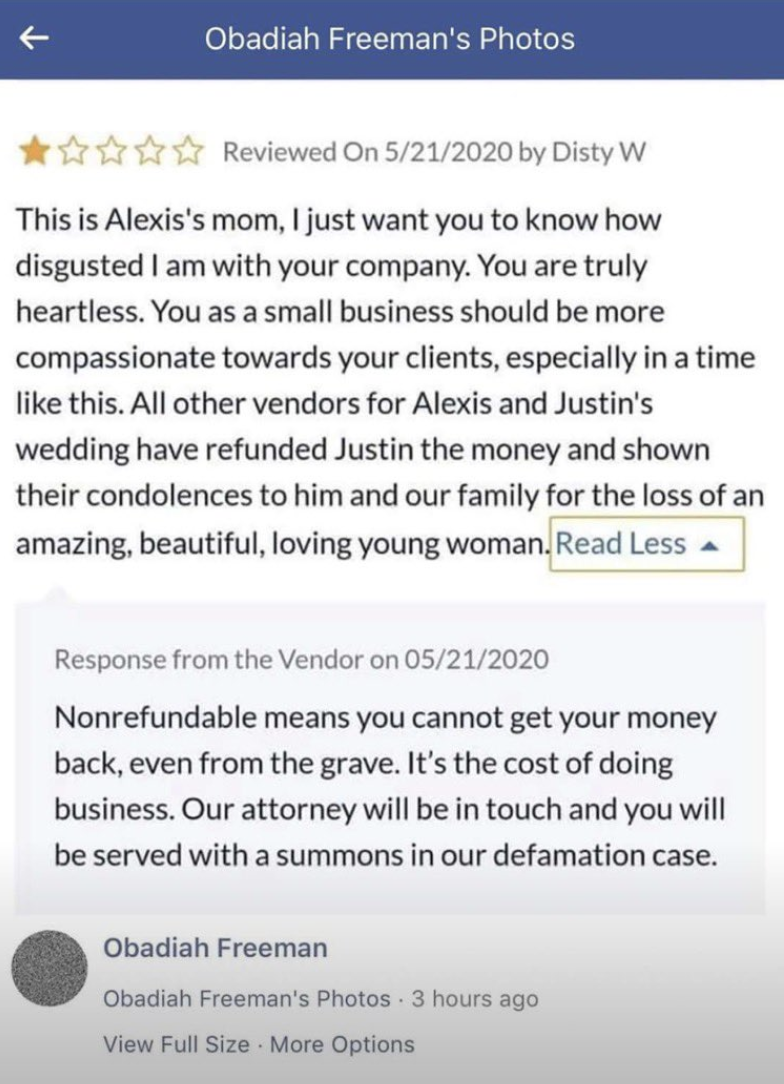Viewport: 784px width, 1084px height.
Task: Tap Obadiah Freeman's profile picture
Action: click(49, 969)
